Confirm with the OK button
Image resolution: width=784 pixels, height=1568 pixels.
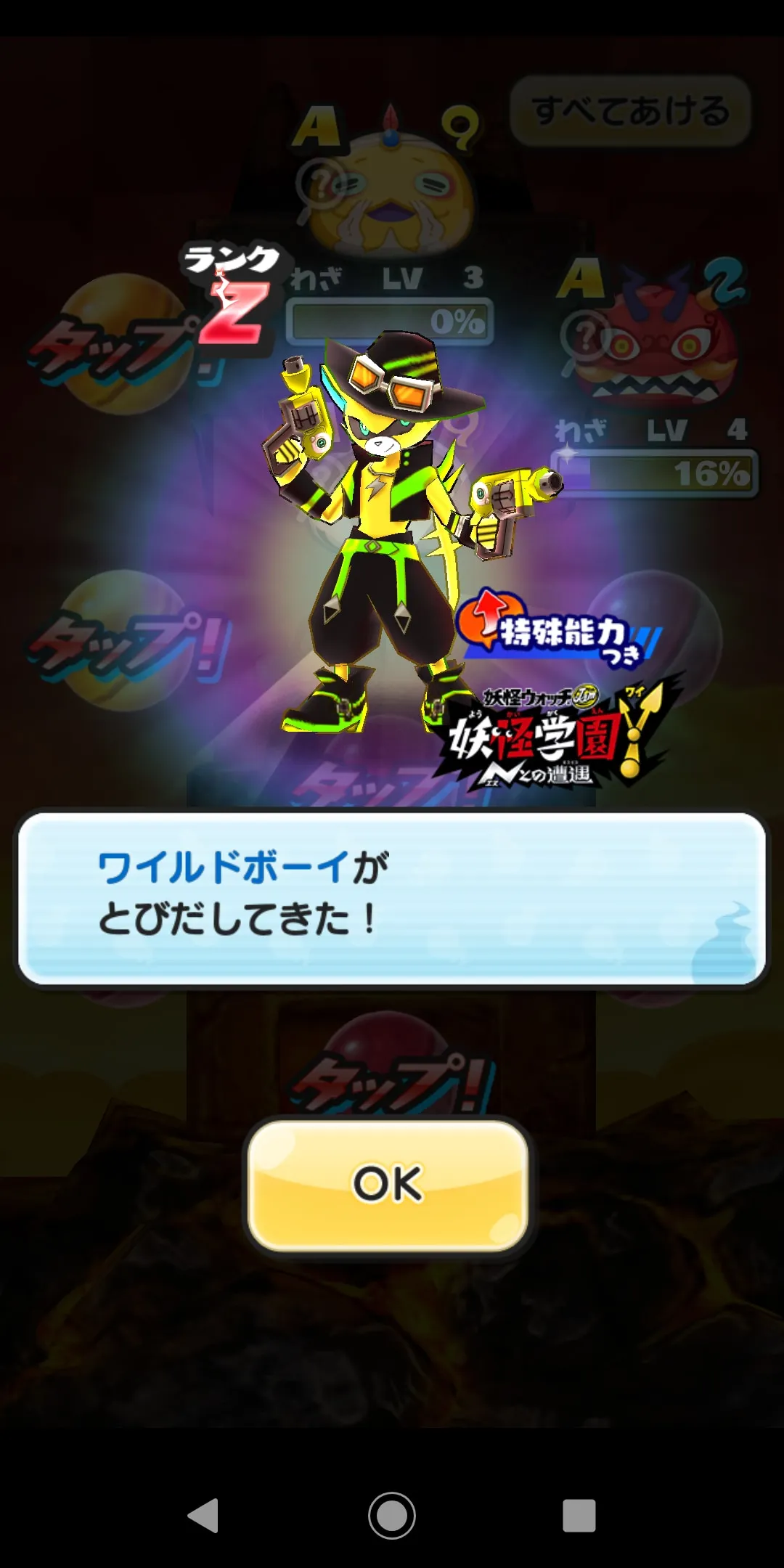[388, 1185]
